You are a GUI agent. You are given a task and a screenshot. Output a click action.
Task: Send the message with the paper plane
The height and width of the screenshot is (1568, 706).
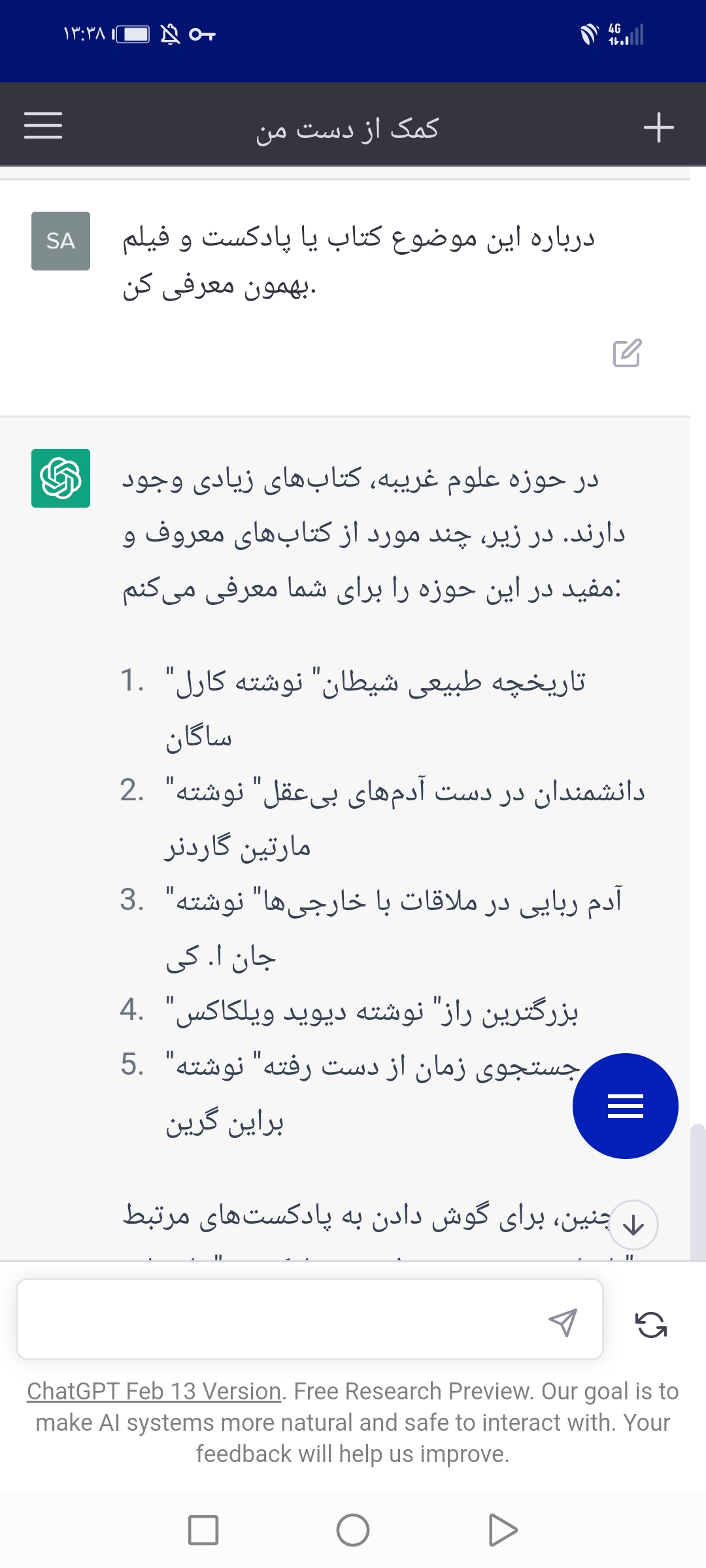pos(563,1322)
